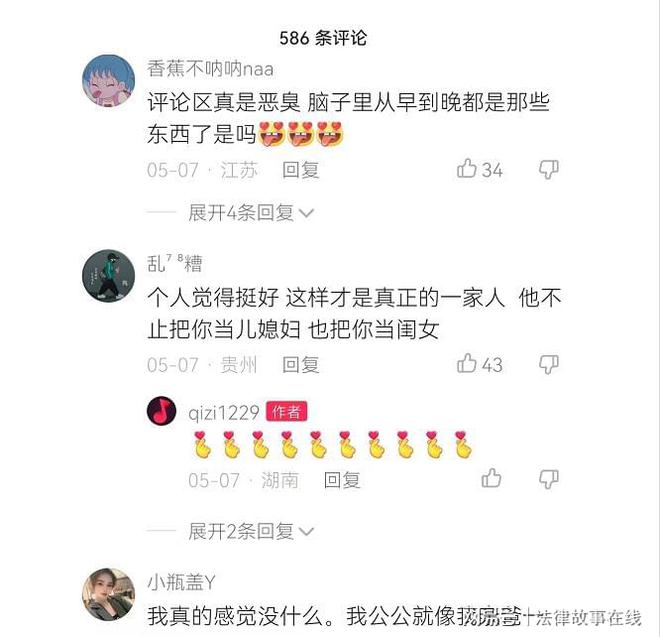
Task: Open qizi1229's profile avatar
Action: [x=162, y=411]
